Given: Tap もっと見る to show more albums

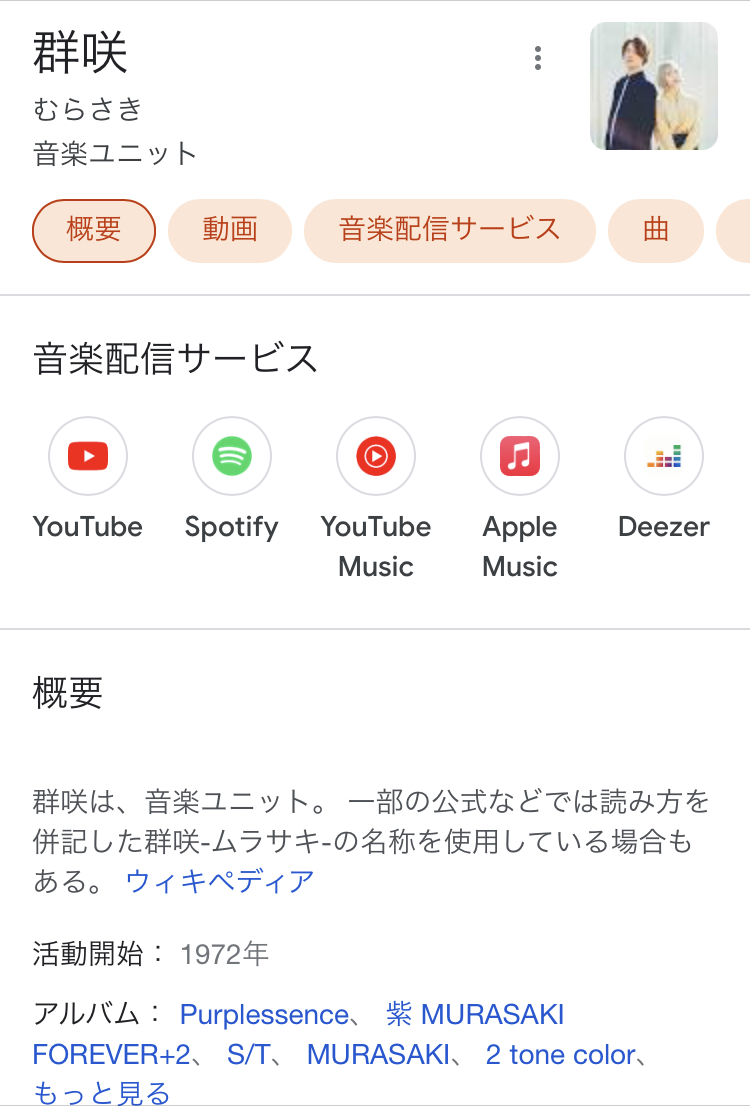Looking at the screenshot, I should tap(101, 1093).
